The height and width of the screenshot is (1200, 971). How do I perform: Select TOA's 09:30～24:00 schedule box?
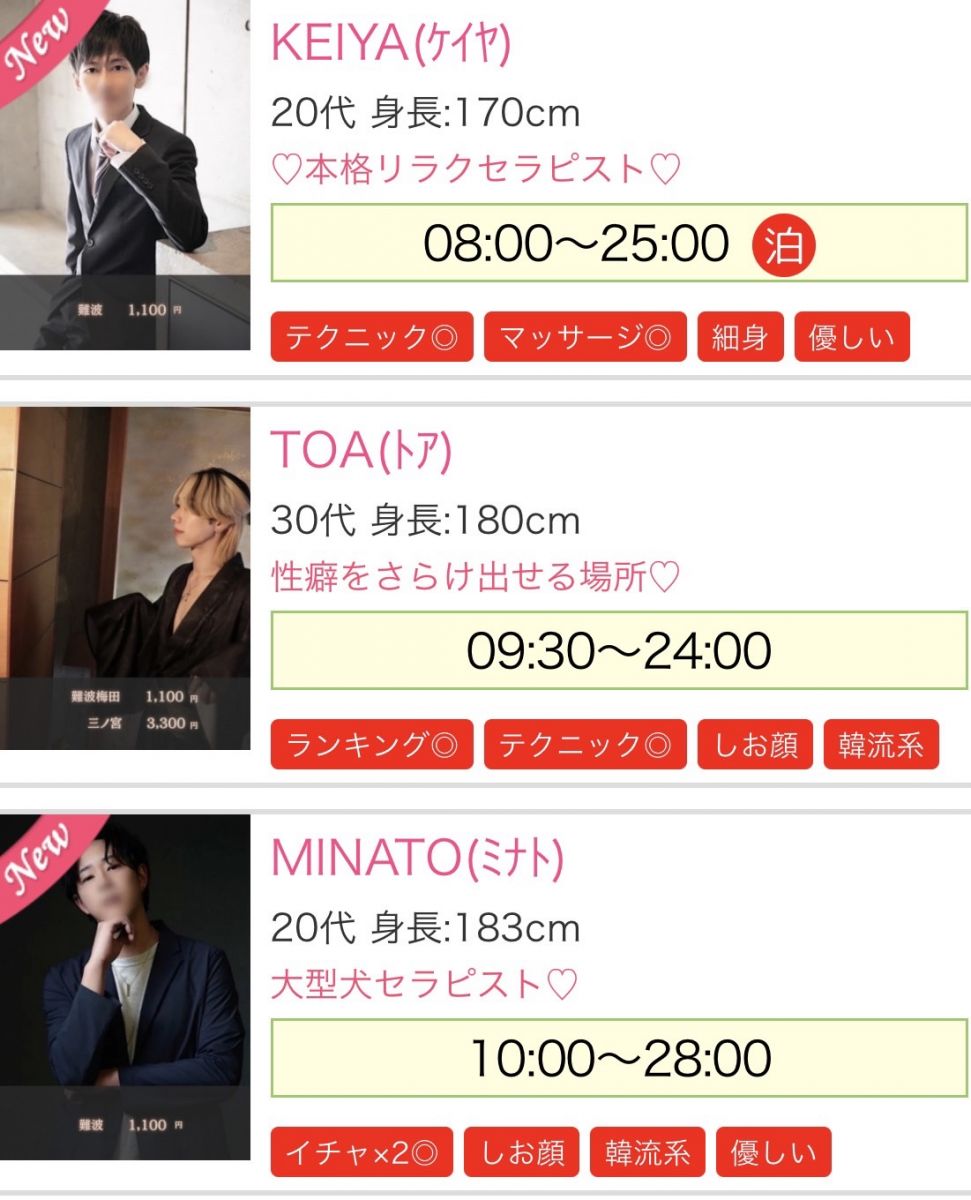(619, 651)
